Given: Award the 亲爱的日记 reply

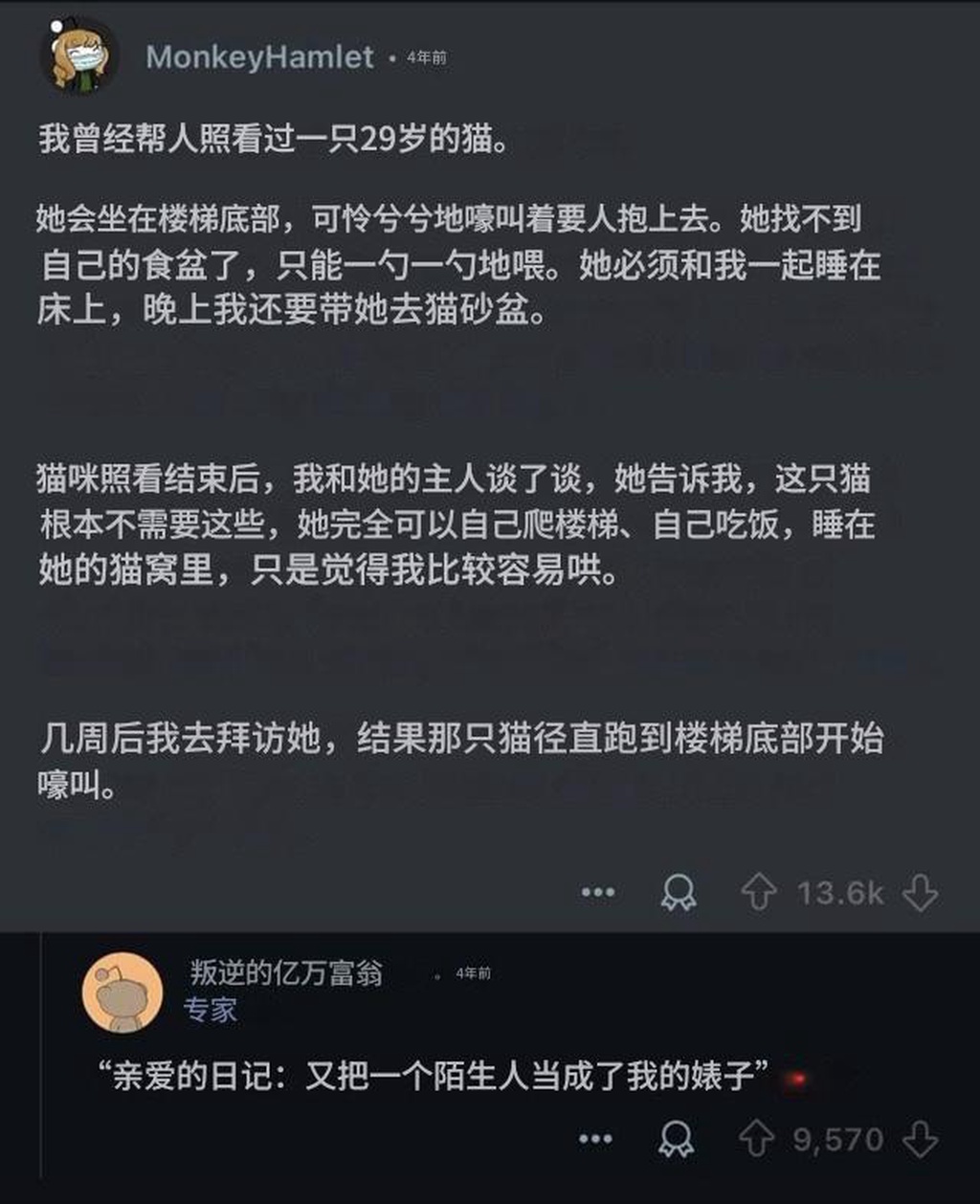Looking at the screenshot, I should coord(677,1139).
